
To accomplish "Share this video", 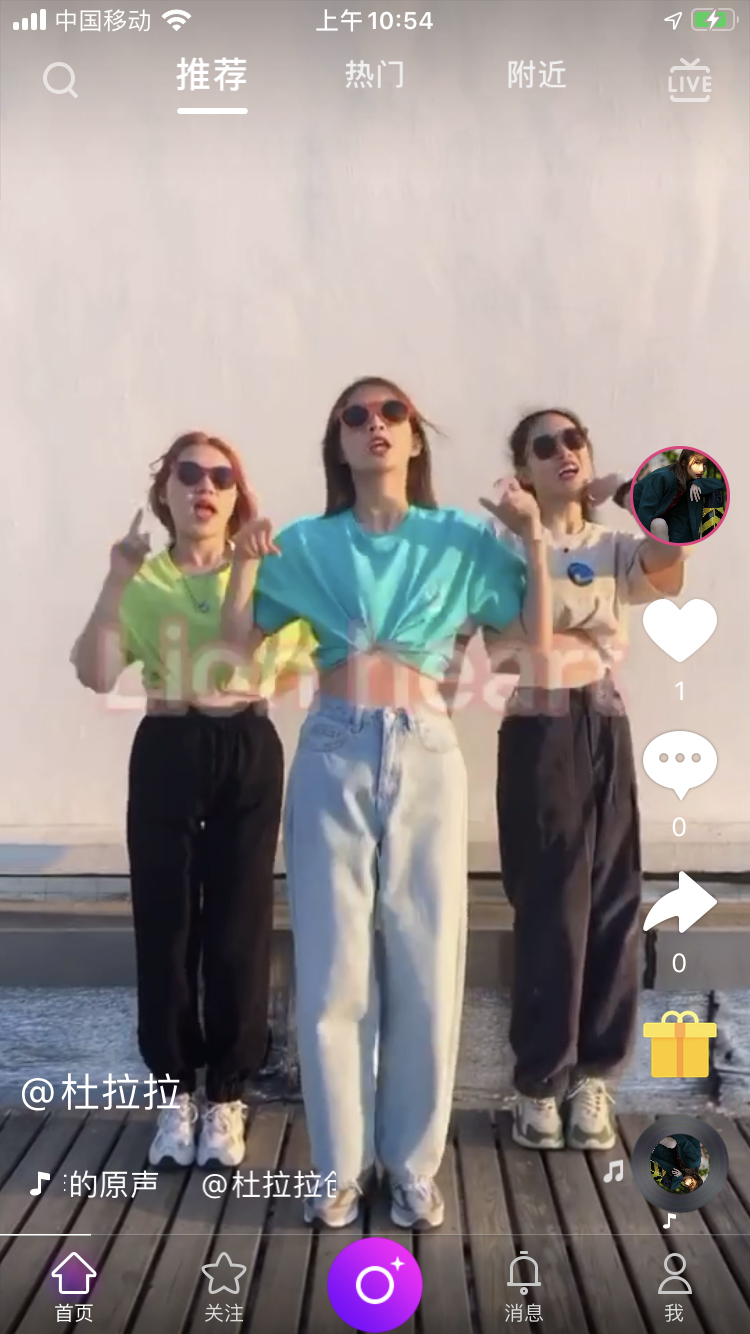I will coord(680,901).
